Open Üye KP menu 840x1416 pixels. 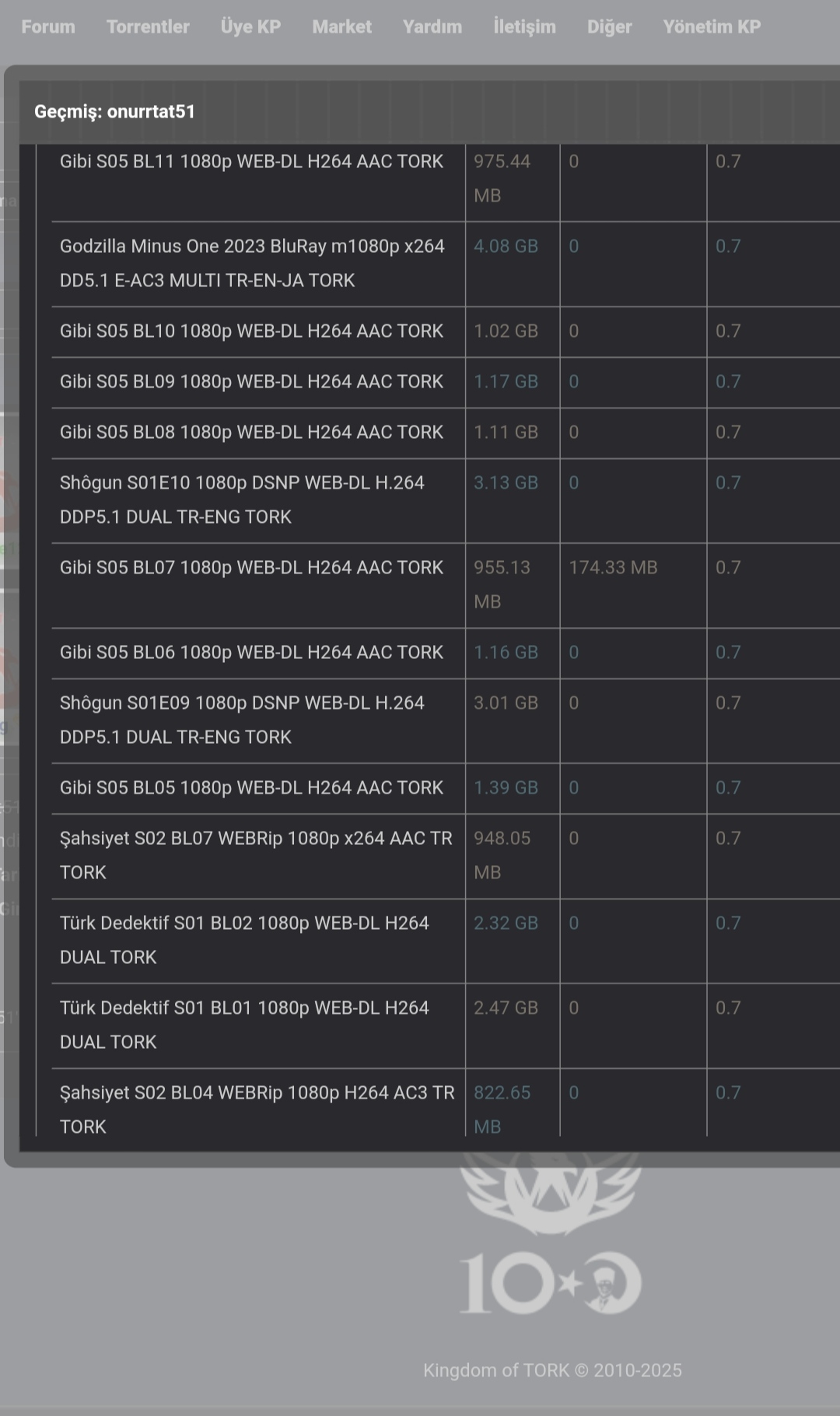(x=250, y=26)
